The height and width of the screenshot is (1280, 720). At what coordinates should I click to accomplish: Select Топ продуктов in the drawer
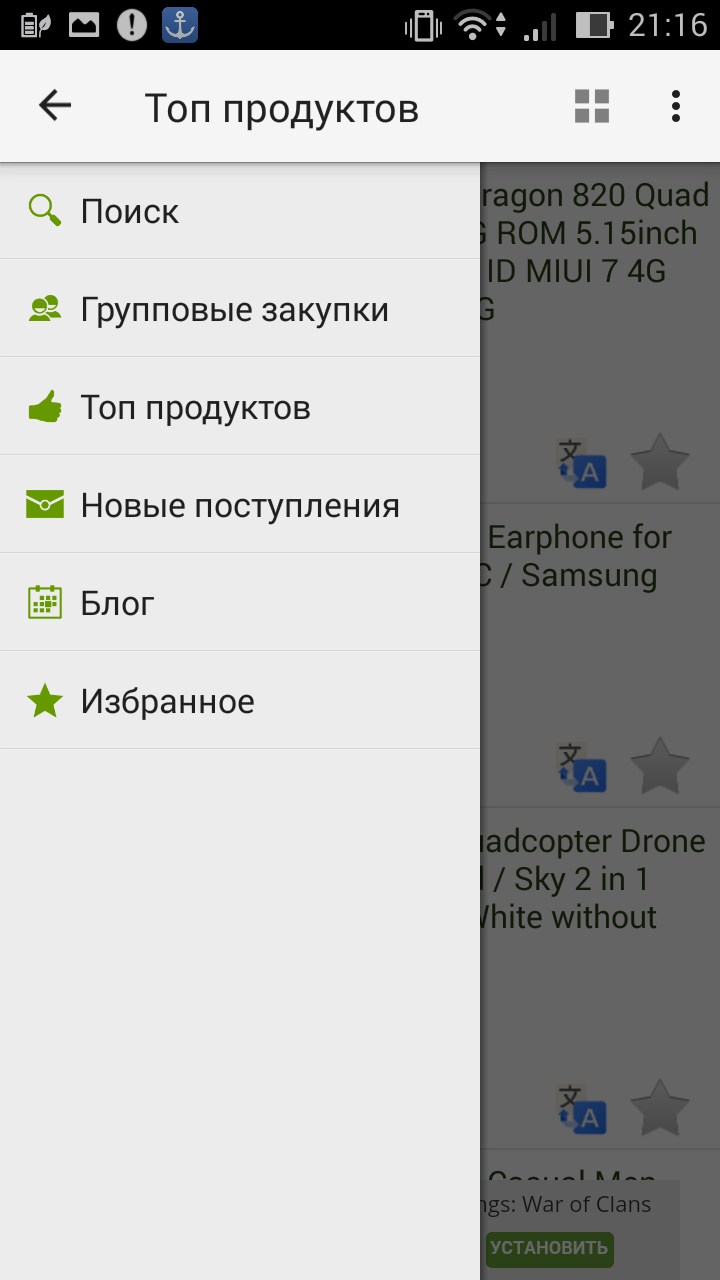240,407
